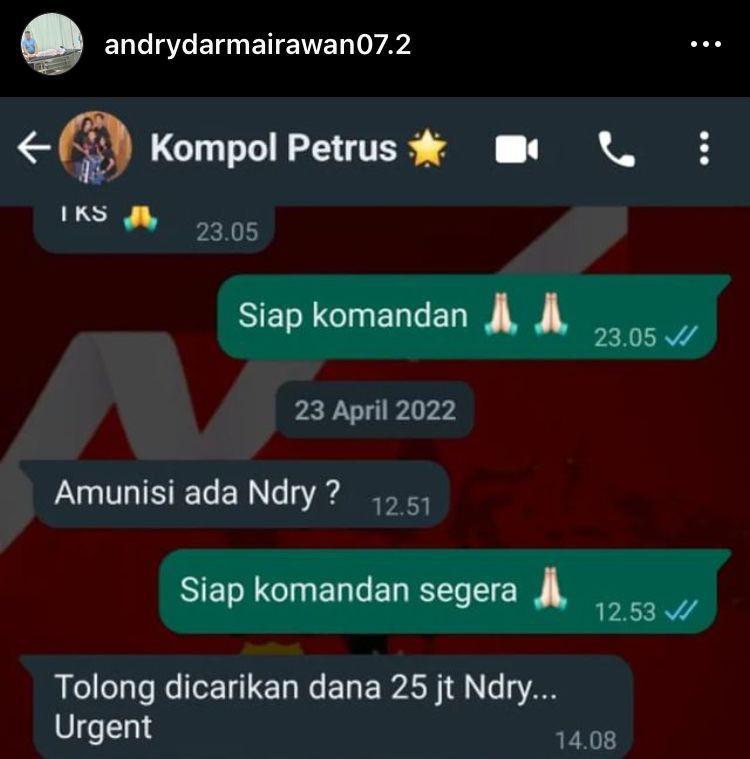Tap the posted chat screenshot image
This screenshot has width=750, height=759.
tap(375, 430)
